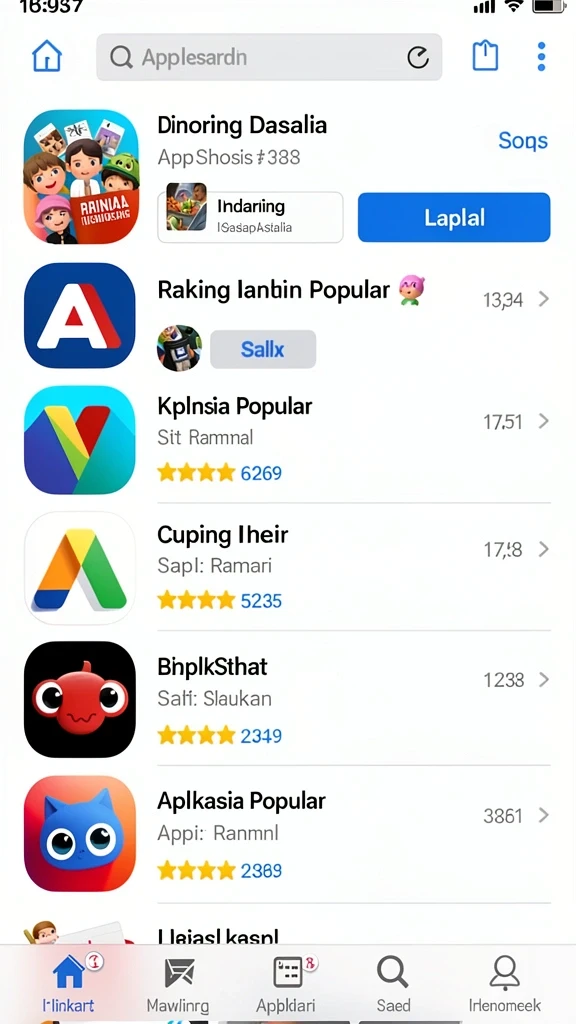Screen dimensions: 576x1024
Task: Tap the Sallx button
Action: click(x=263, y=349)
